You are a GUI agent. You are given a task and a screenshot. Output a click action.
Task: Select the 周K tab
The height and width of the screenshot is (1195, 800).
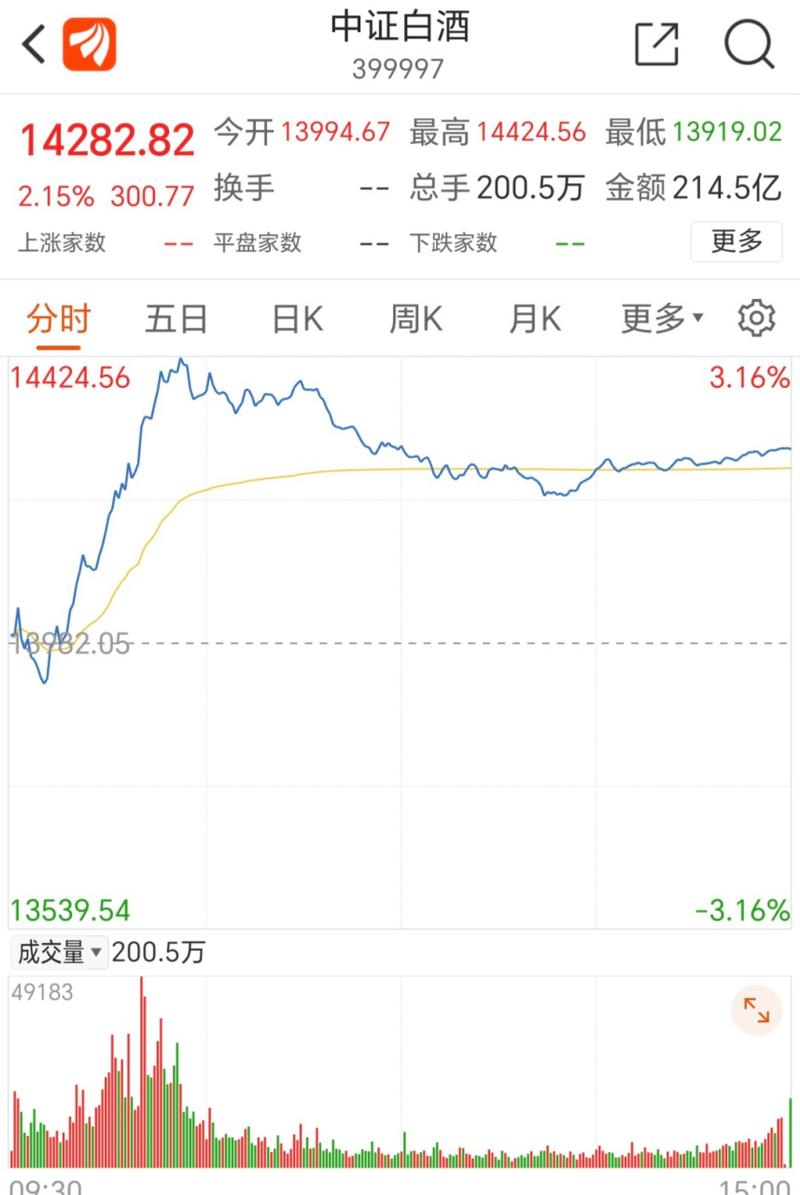coord(413,317)
